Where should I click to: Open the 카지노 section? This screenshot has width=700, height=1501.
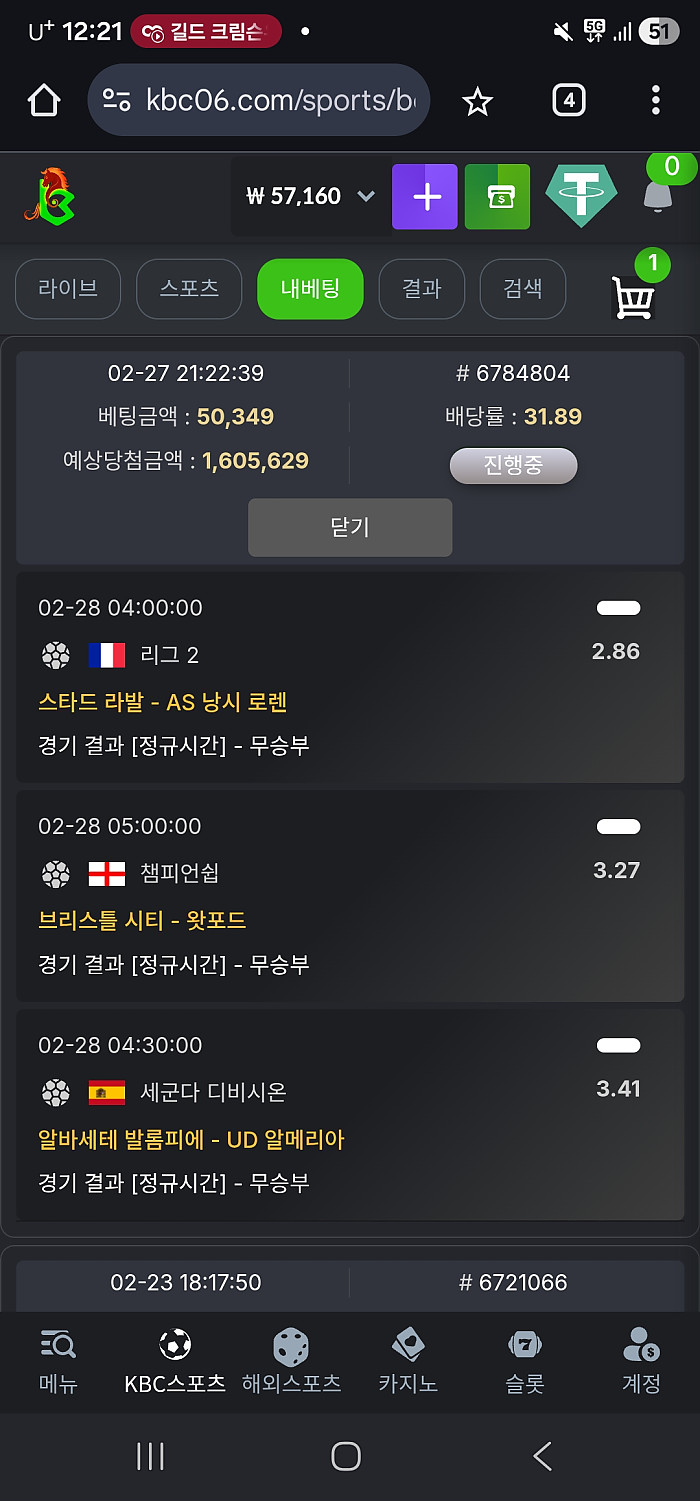[x=408, y=1361]
